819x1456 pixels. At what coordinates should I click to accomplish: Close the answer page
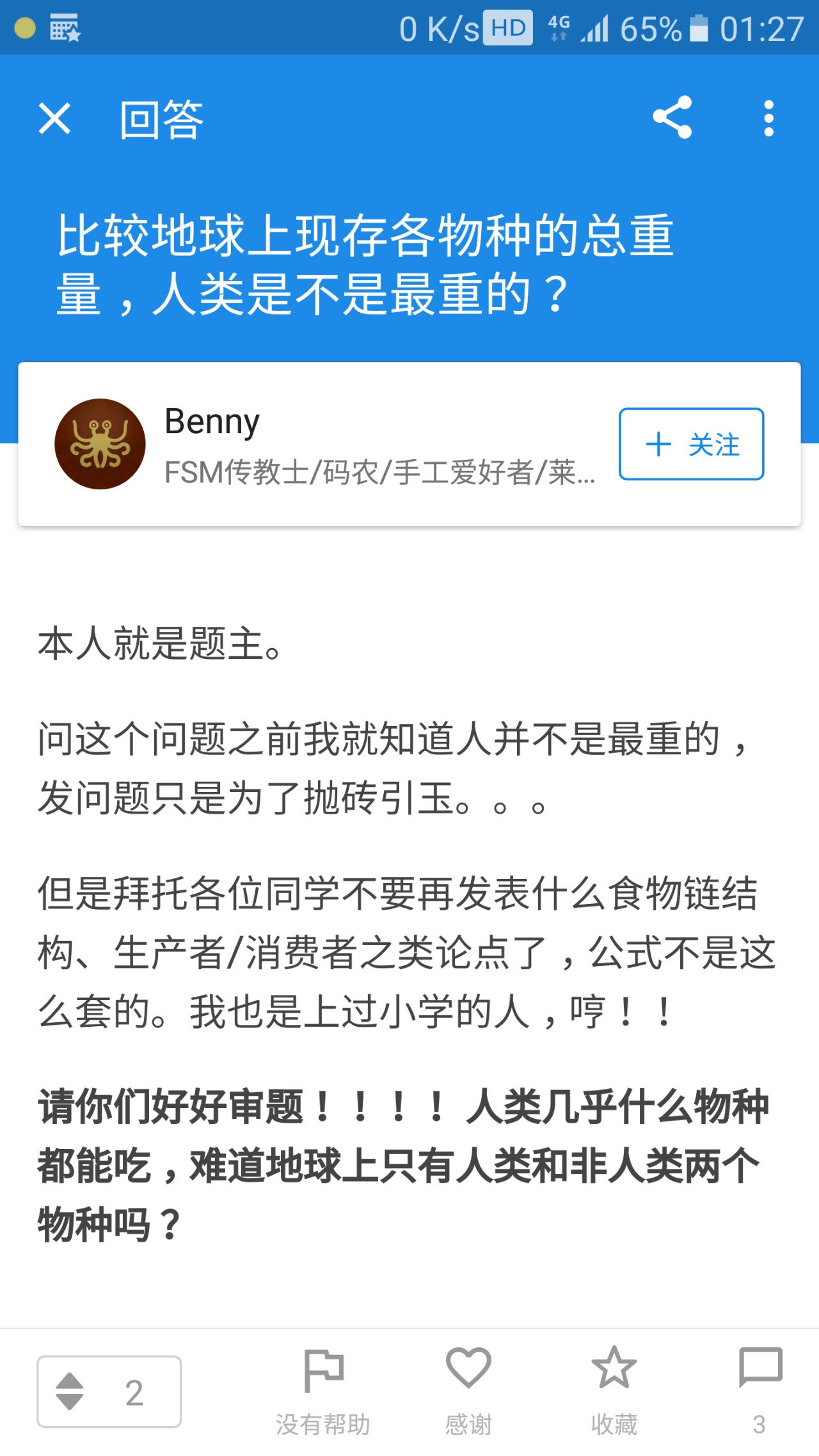coord(54,119)
